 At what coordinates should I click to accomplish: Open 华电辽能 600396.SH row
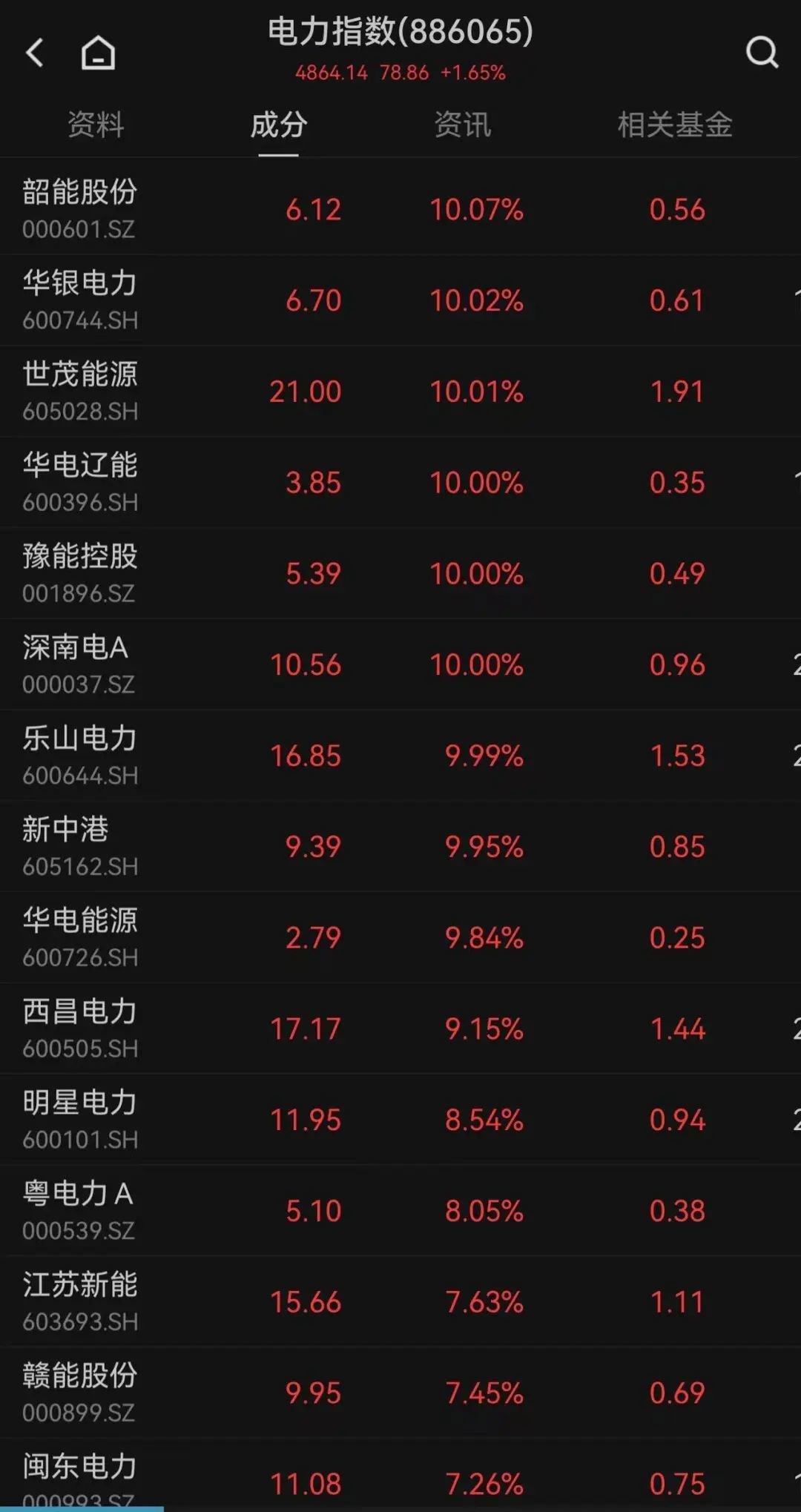tap(400, 483)
